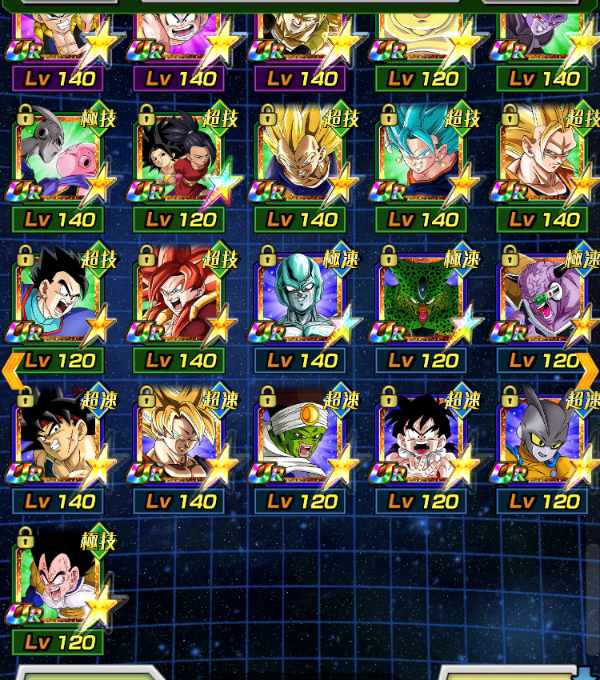The height and width of the screenshot is (680, 600).
Task: Open the bottom-row Vegeta card, Lv 120
Action: click(x=58, y=583)
